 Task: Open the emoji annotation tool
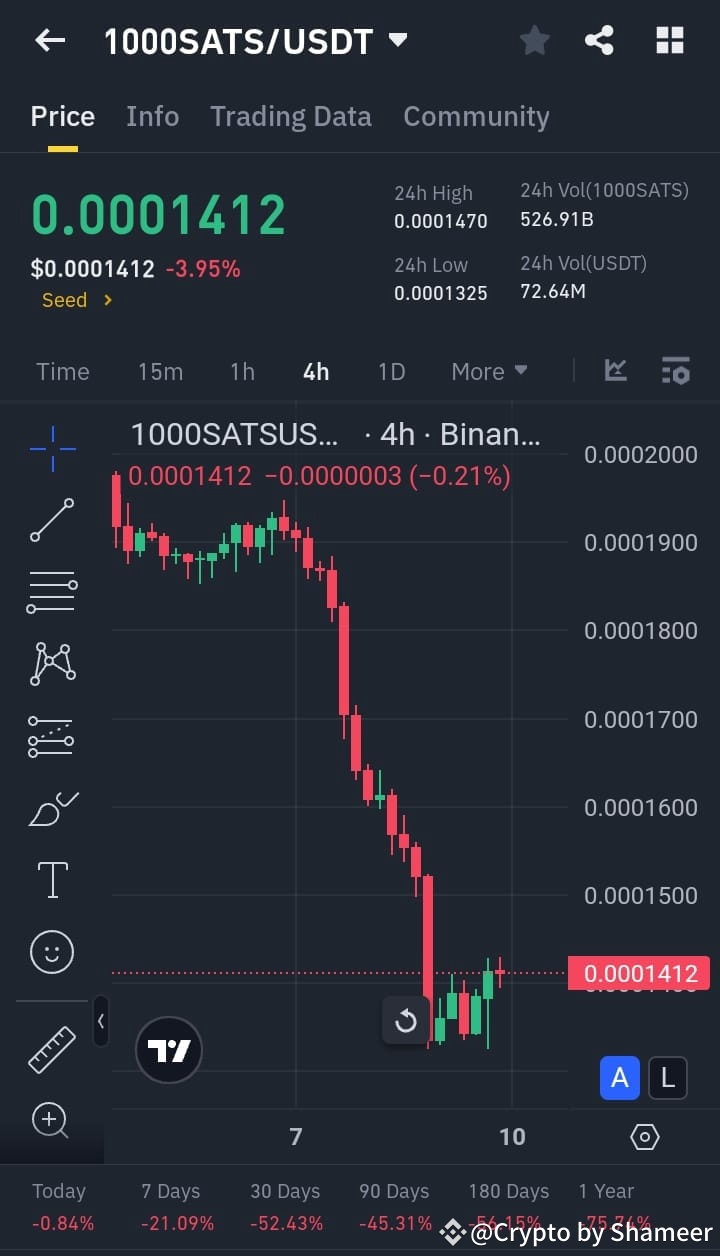click(x=51, y=952)
